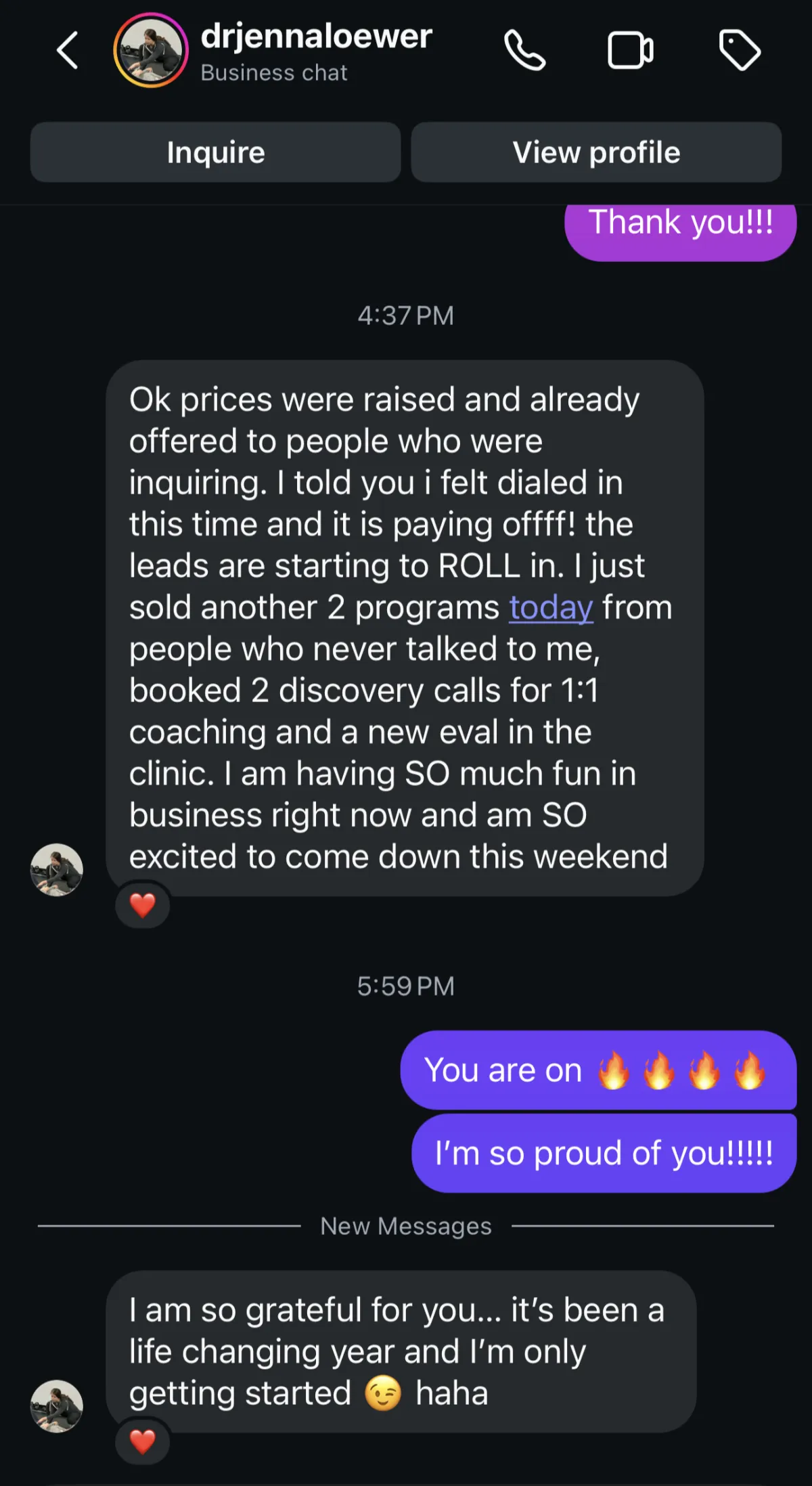Open chat details via drjennaloewer username
This screenshot has height=1486, width=812.
tap(316, 37)
